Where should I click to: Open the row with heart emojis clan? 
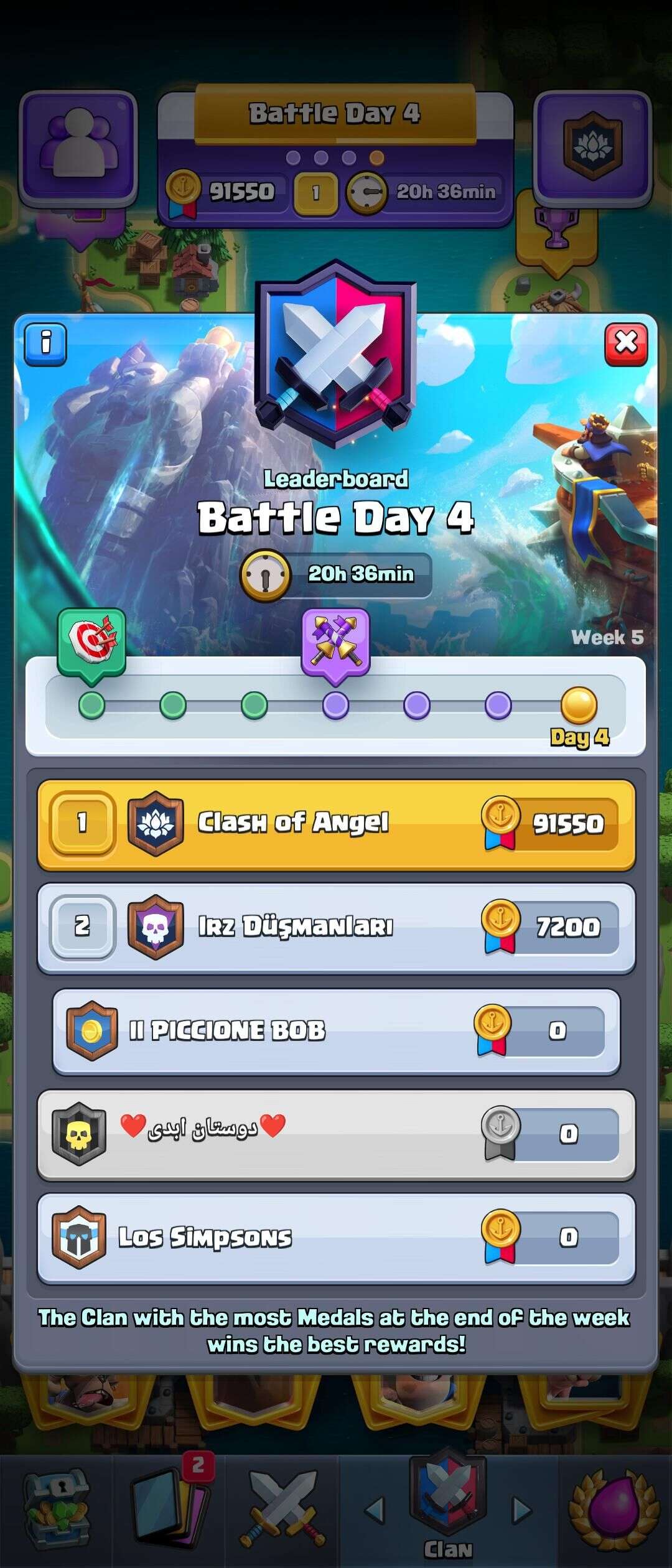pos(336,1134)
